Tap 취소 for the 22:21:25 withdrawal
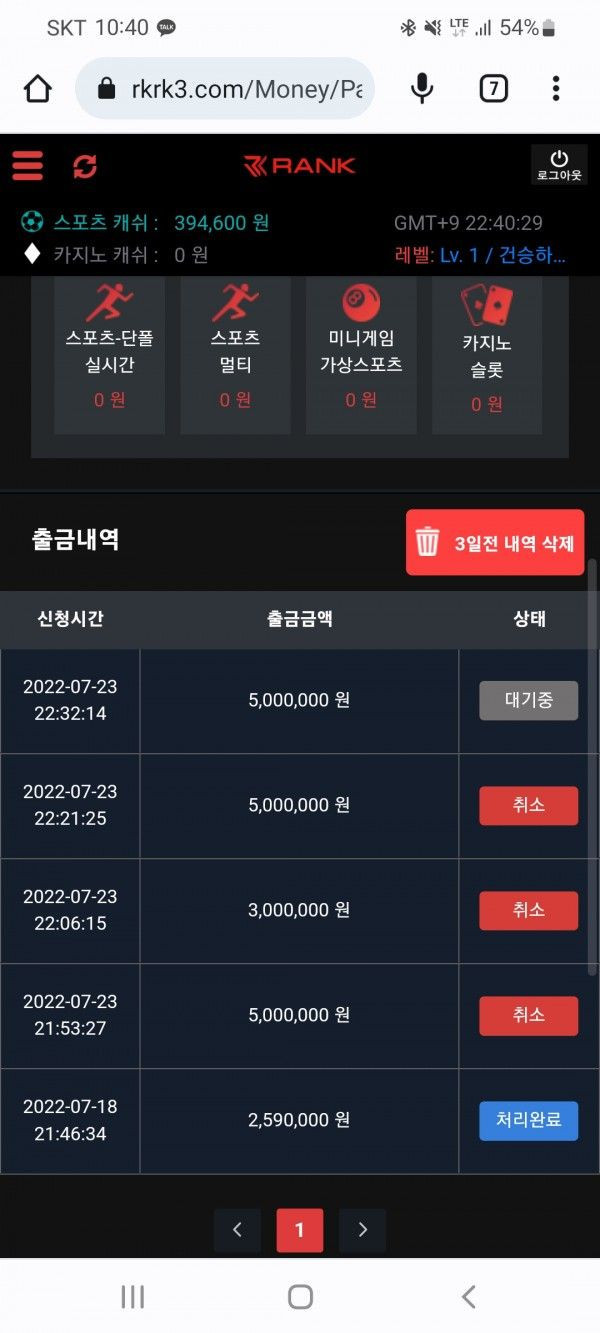The width and height of the screenshot is (600, 1333). [x=528, y=805]
